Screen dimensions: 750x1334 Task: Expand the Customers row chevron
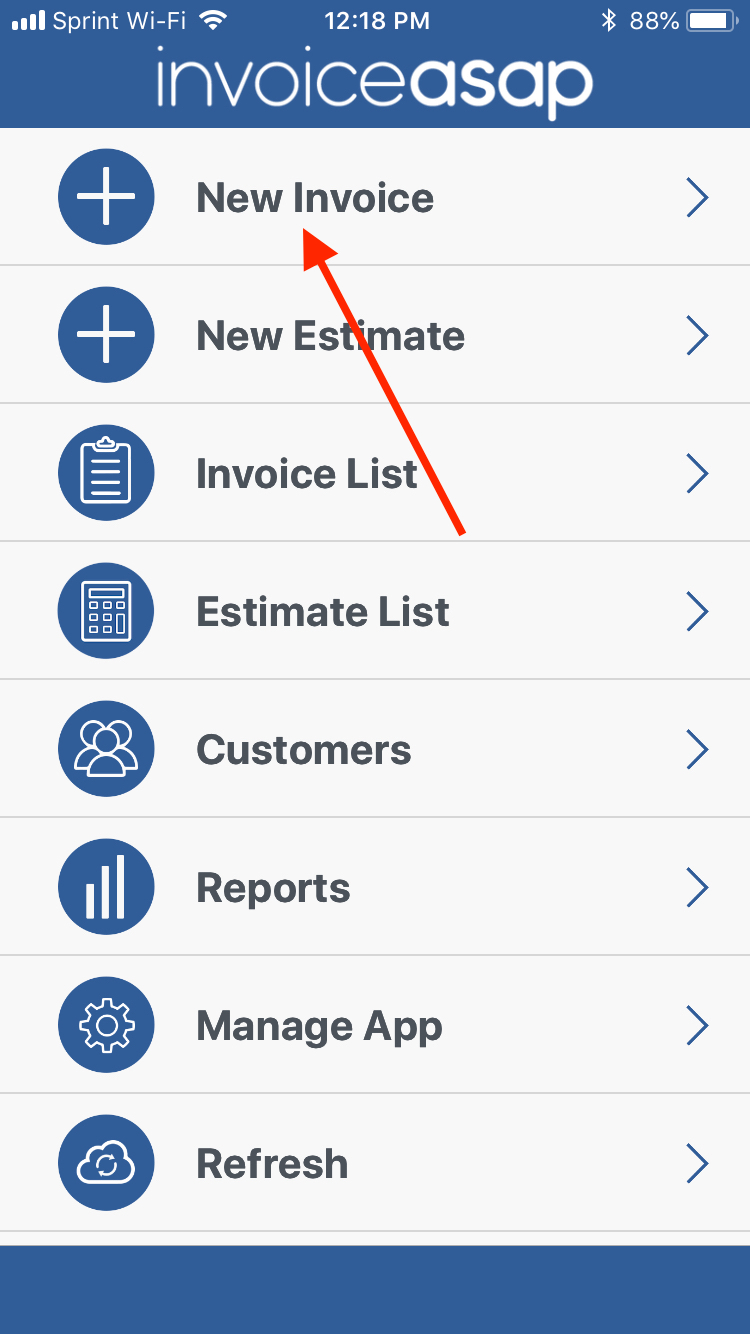coord(697,749)
